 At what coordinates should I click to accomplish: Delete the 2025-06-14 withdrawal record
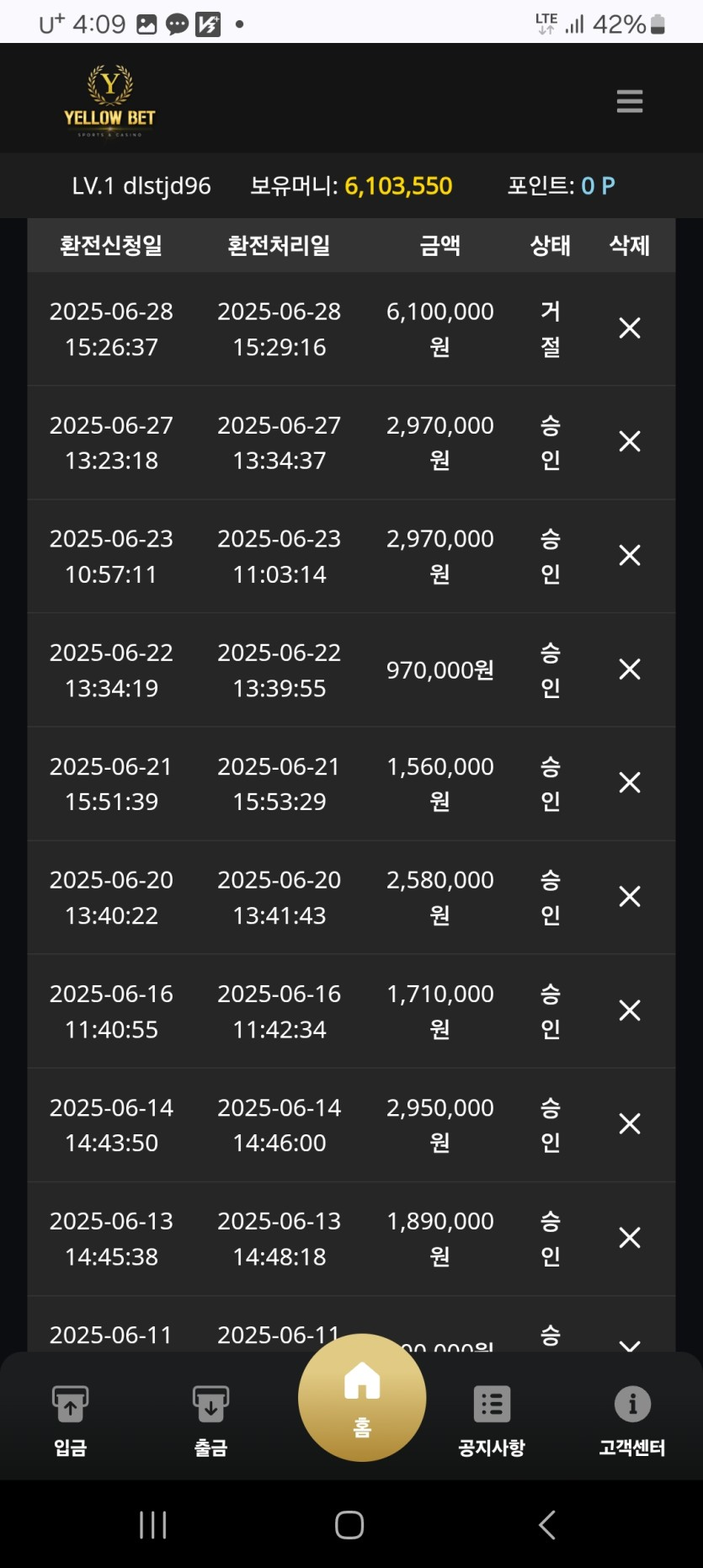click(629, 1124)
